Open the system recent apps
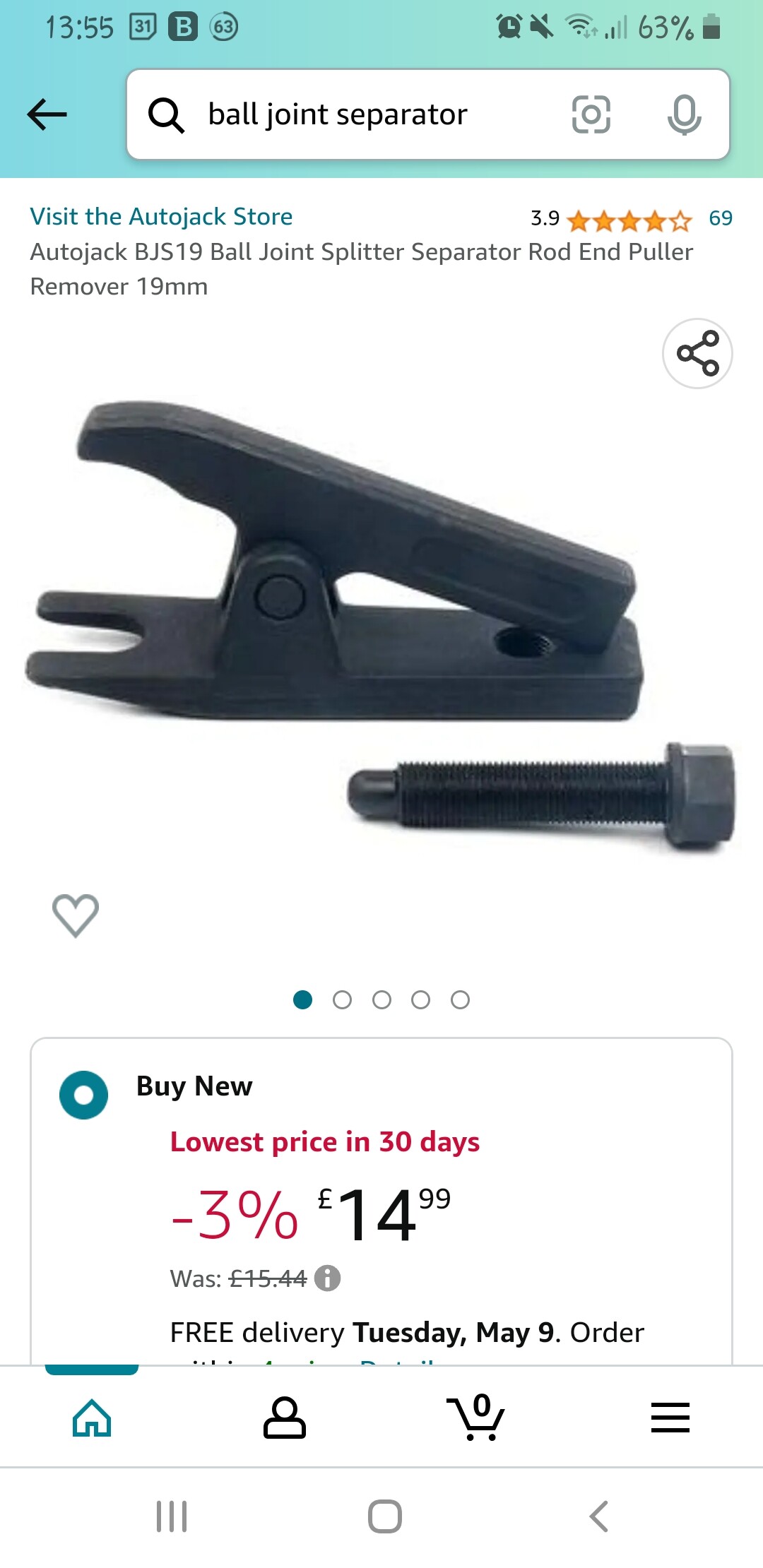Image resolution: width=763 pixels, height=1568 pixels. pos(172,1516)
